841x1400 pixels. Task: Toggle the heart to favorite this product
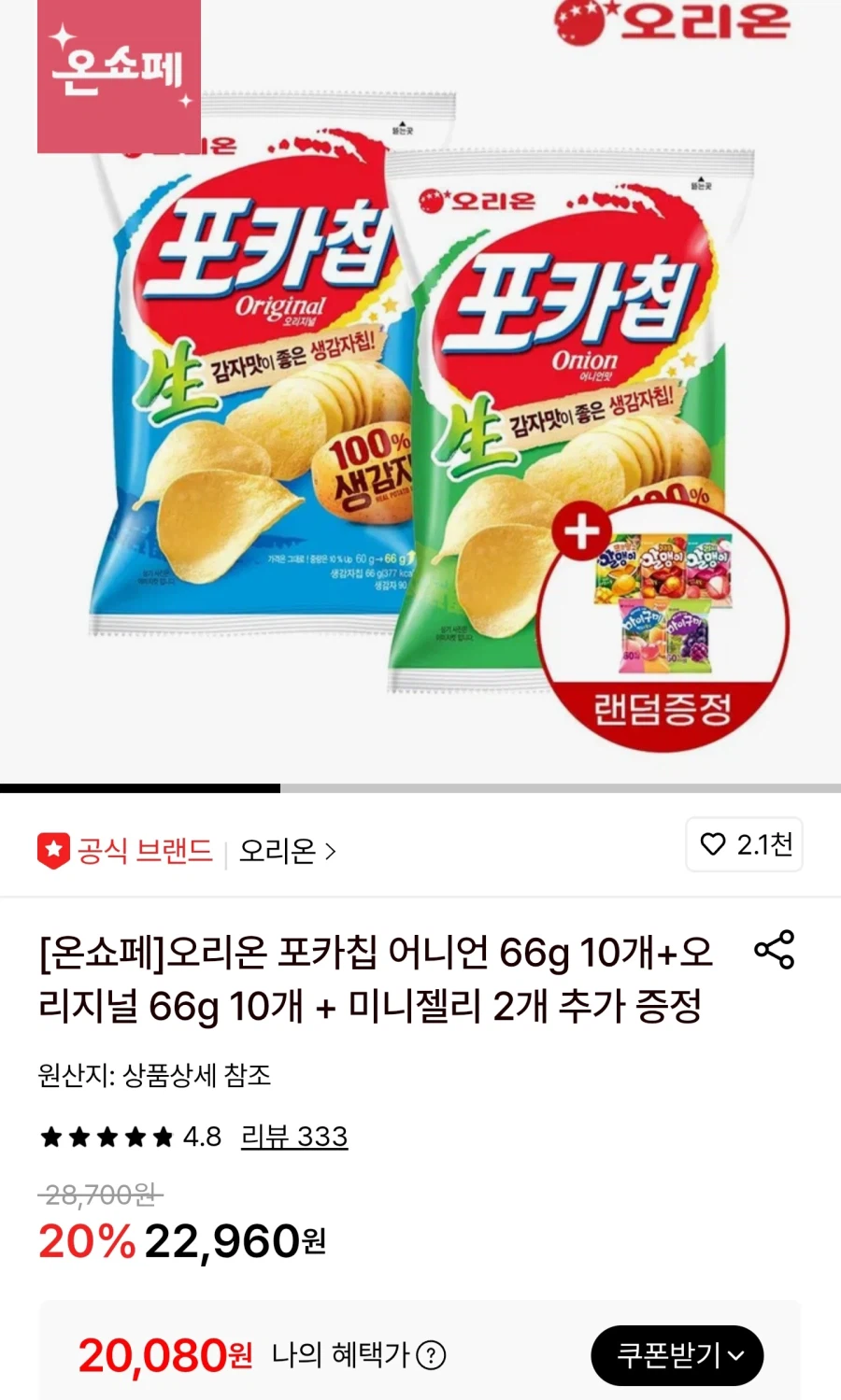(x=715, y=845)
